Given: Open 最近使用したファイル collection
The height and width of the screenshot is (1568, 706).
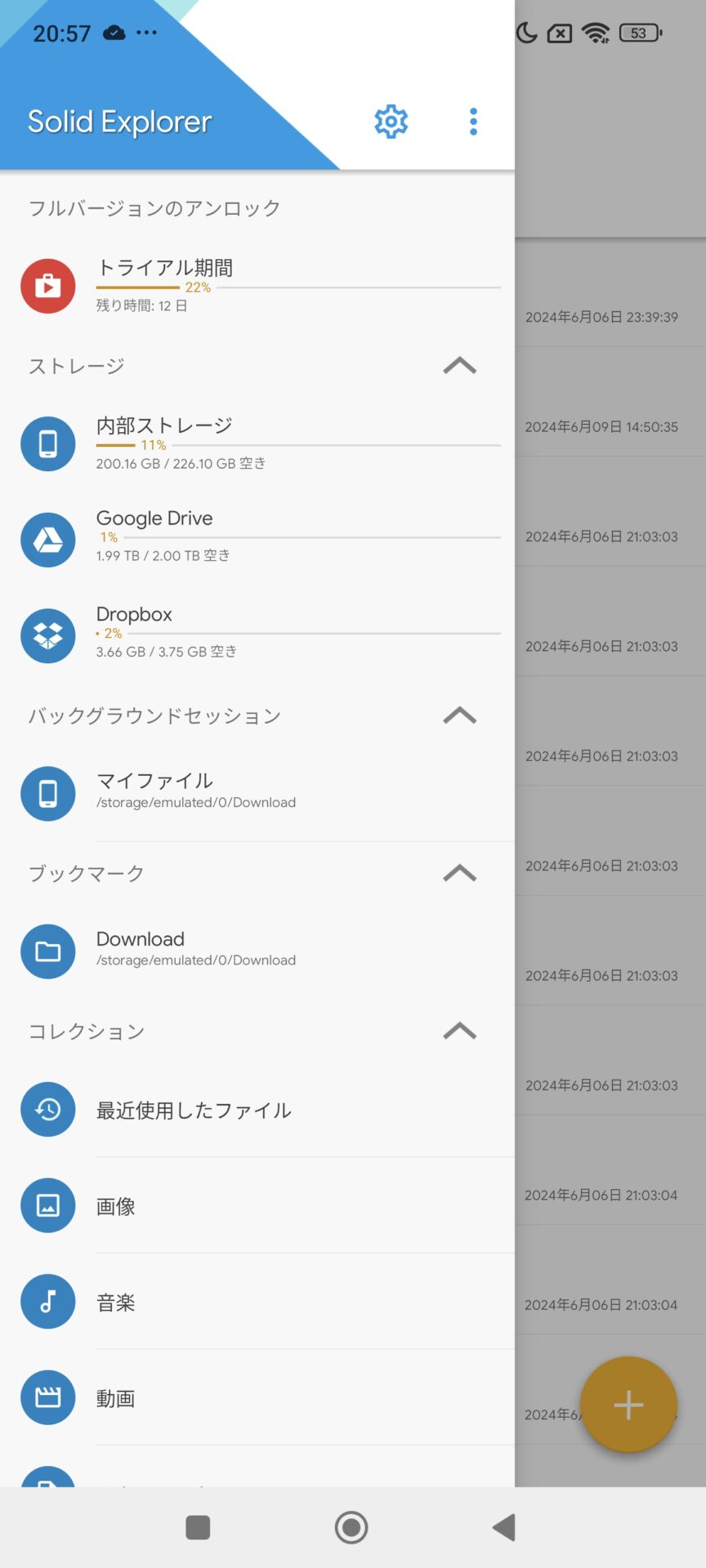Looking at the screenshot, I should [257, 1110].
